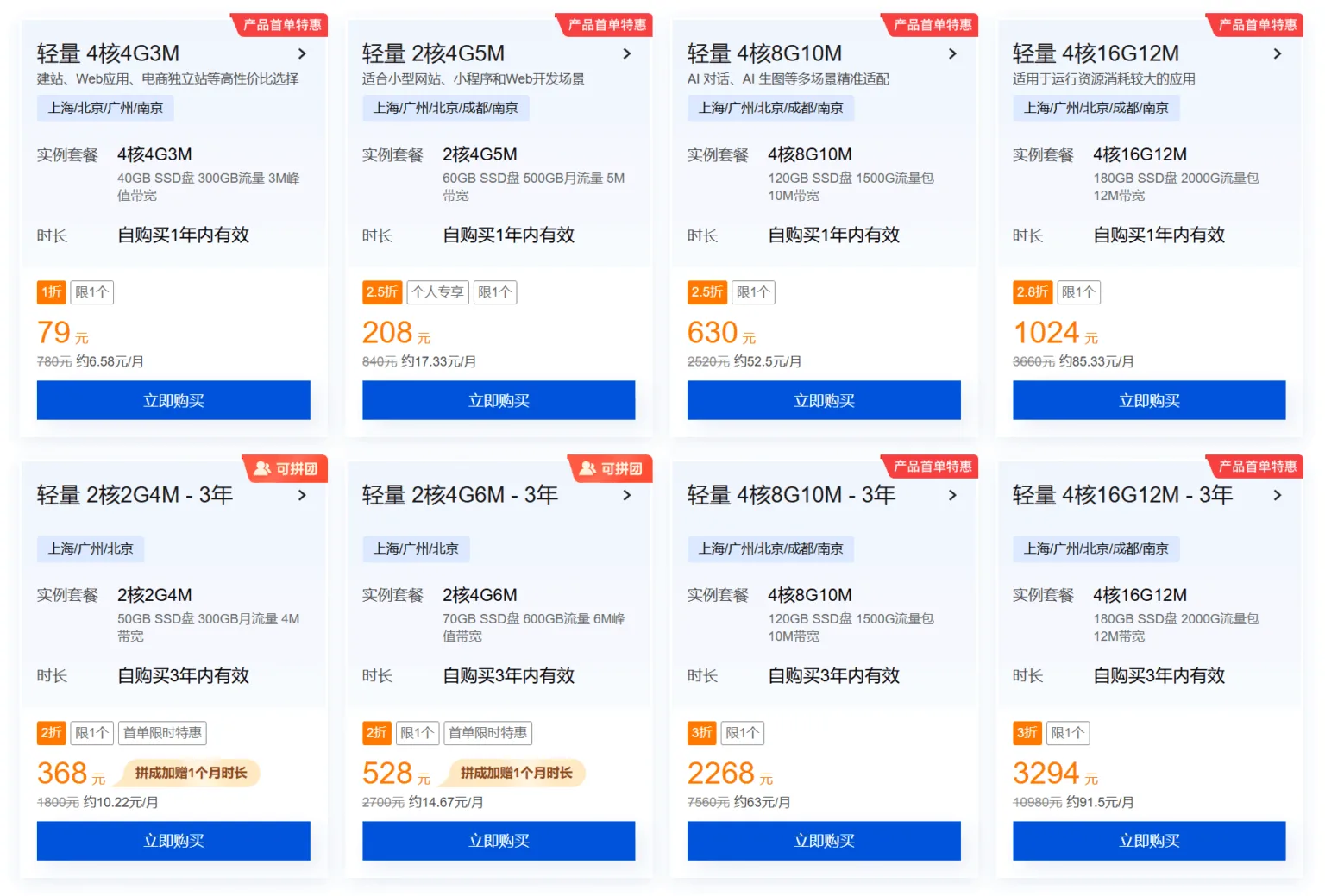
Task: Purchase the 630元 轻量 4核8G10M one-year plan
Action: [x=824, y=400]
